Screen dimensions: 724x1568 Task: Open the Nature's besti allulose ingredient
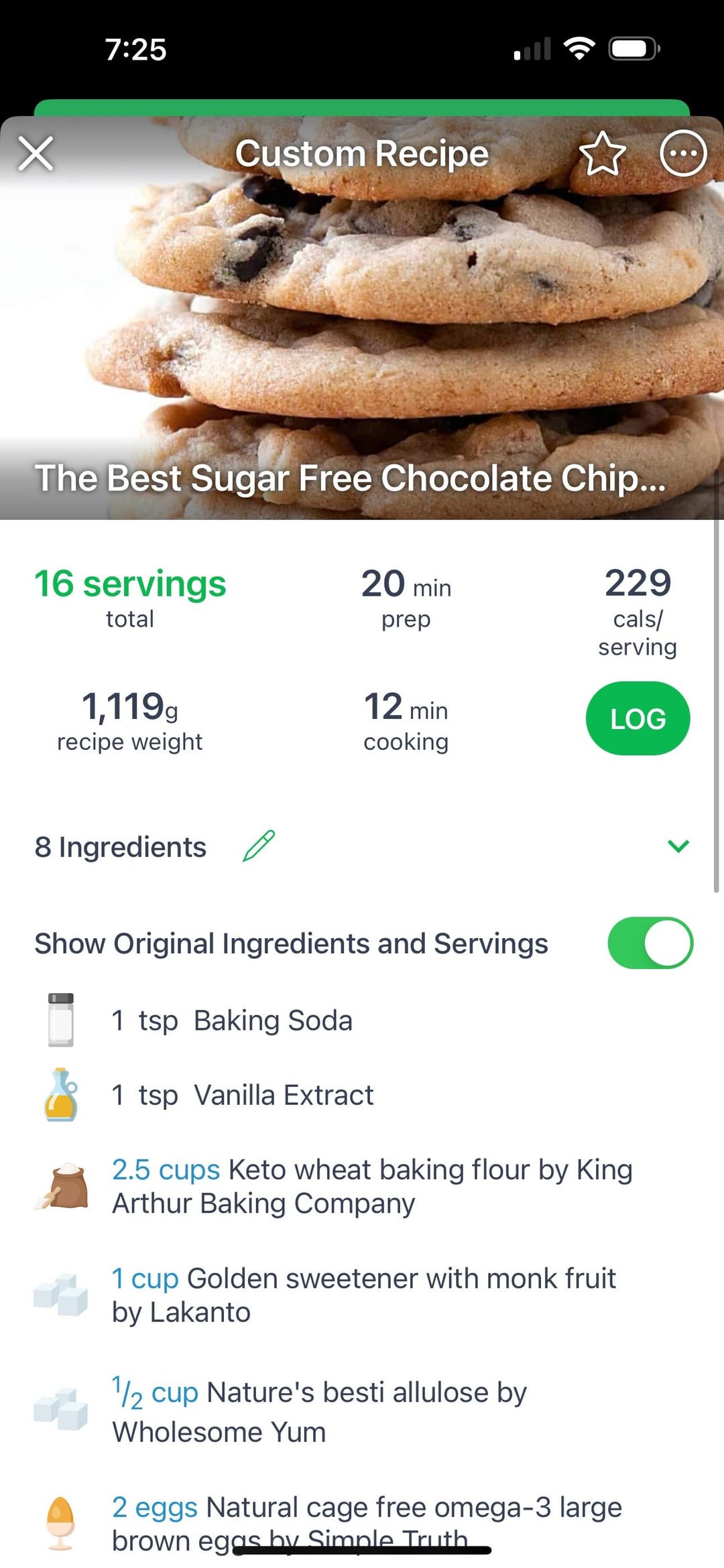tap(320, 1411)
